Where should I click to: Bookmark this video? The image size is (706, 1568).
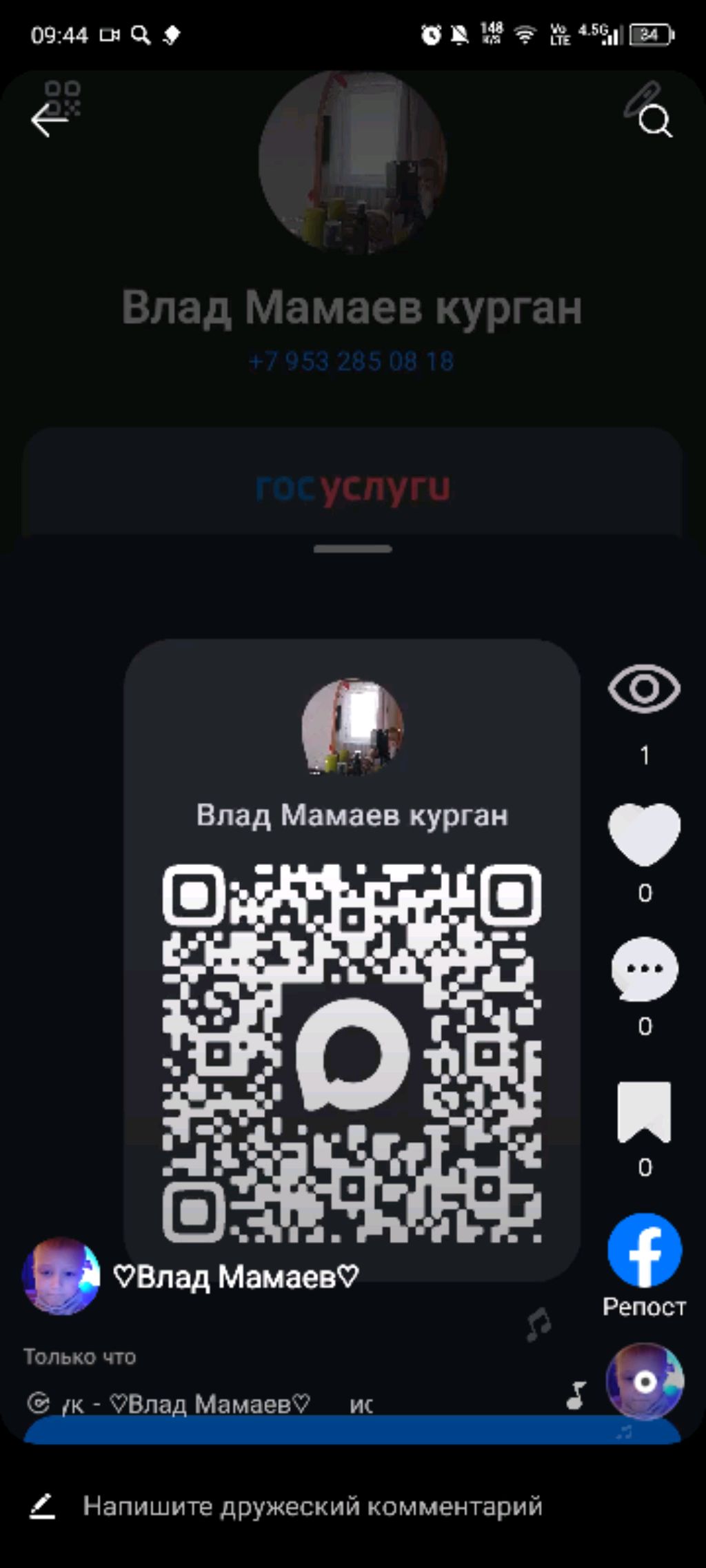pyautogui.click(x=644, y=1111)
